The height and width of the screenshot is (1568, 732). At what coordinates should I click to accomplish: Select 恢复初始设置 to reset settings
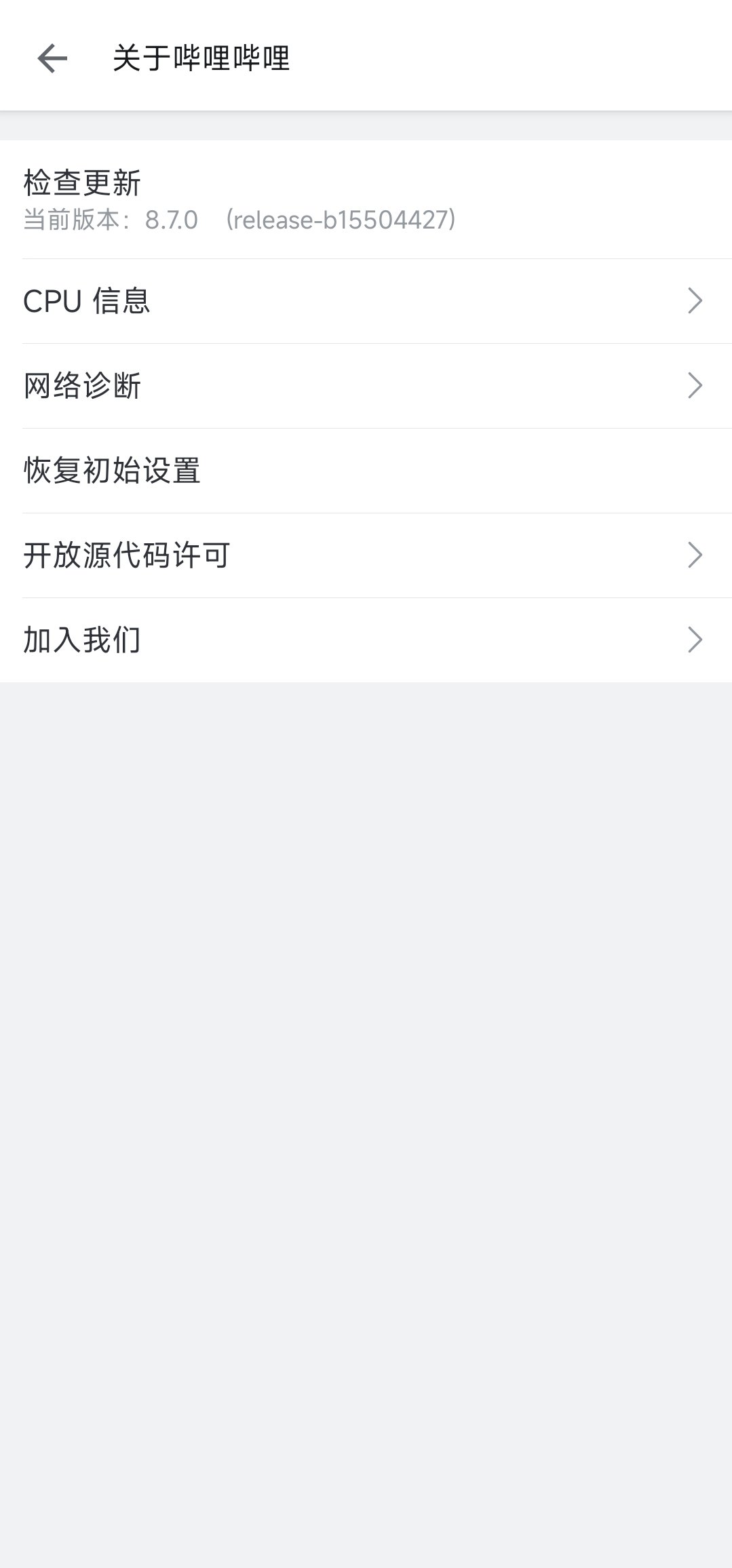366,471
